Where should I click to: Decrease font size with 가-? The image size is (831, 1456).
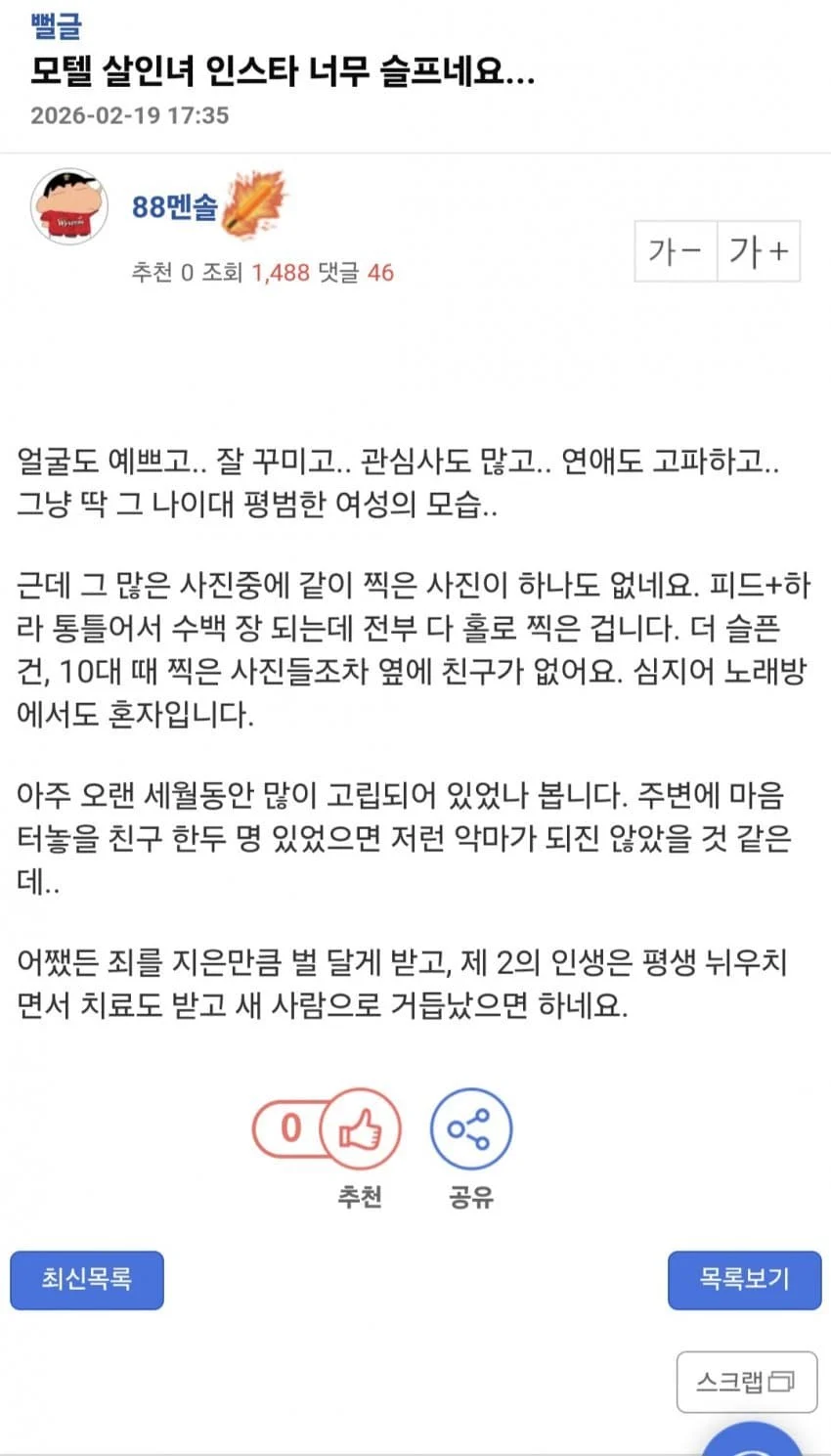pos(676,252)
